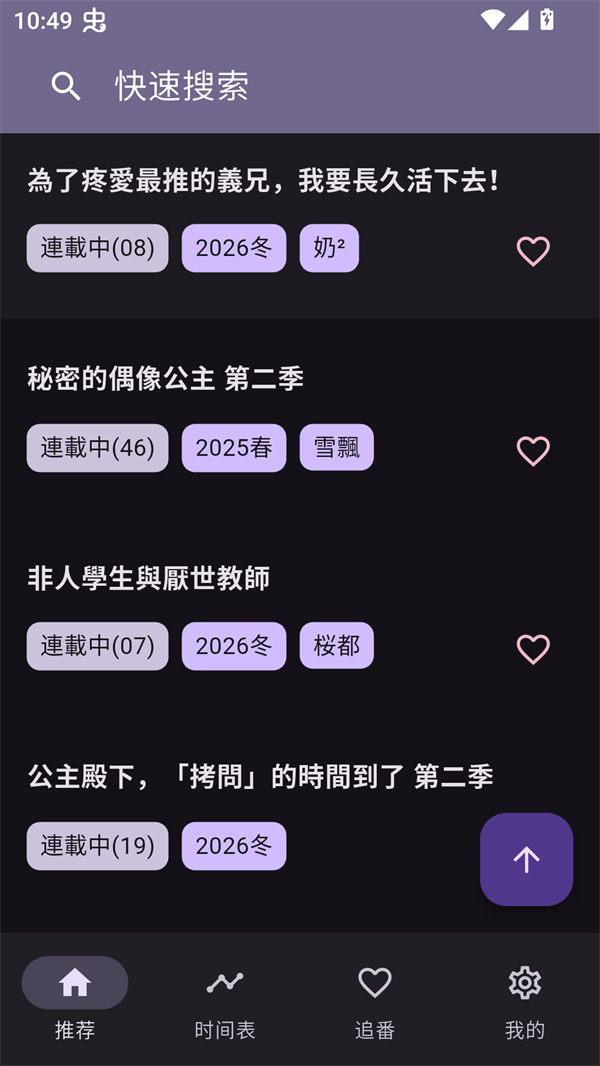Screen dimensions: 600x1066
Task: Open 為了疼愛最推的義兄,我要長久活下去!
Action: pyautogui.click(x=263, y=181)
